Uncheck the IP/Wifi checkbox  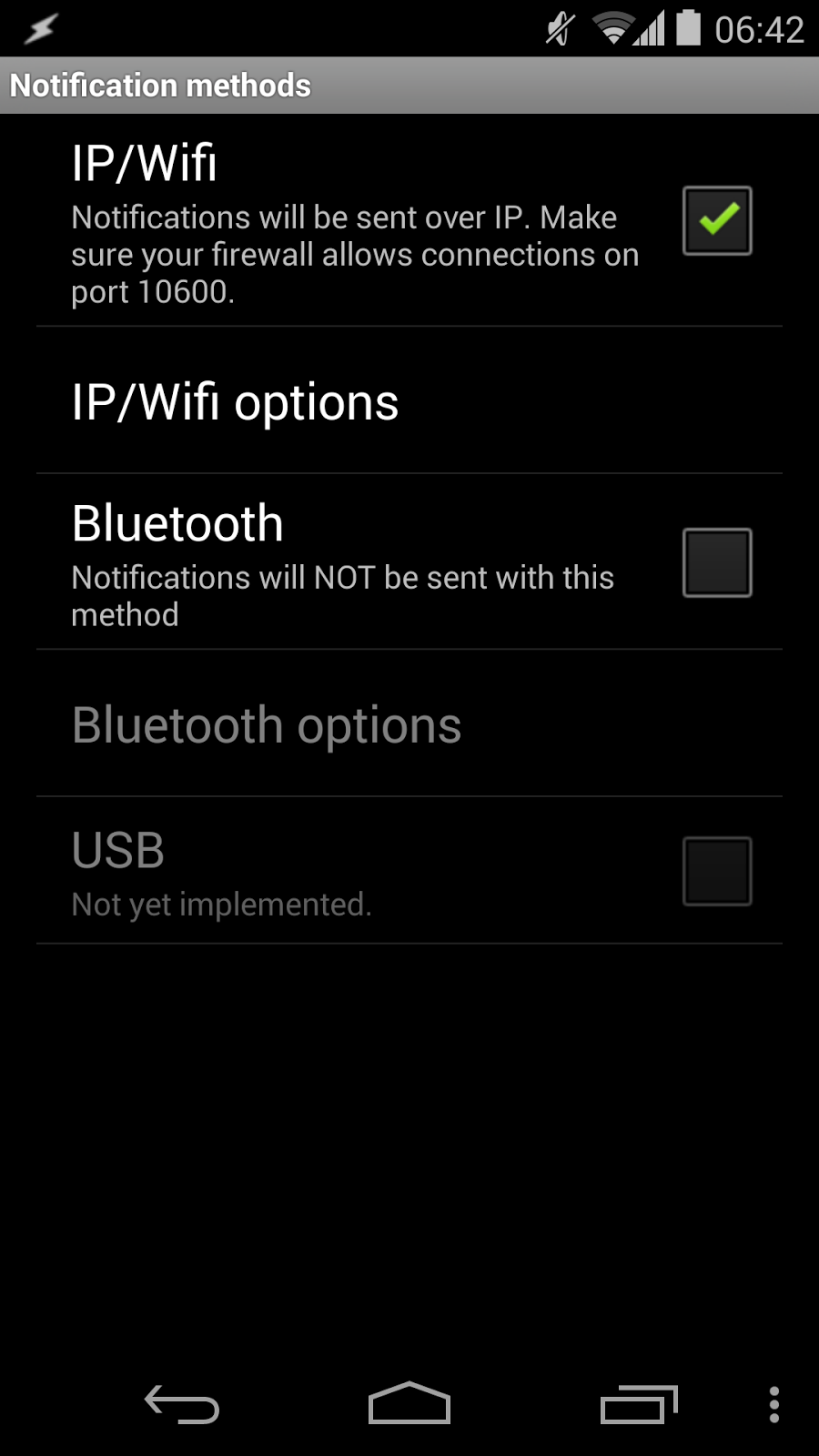click(717, 220)
